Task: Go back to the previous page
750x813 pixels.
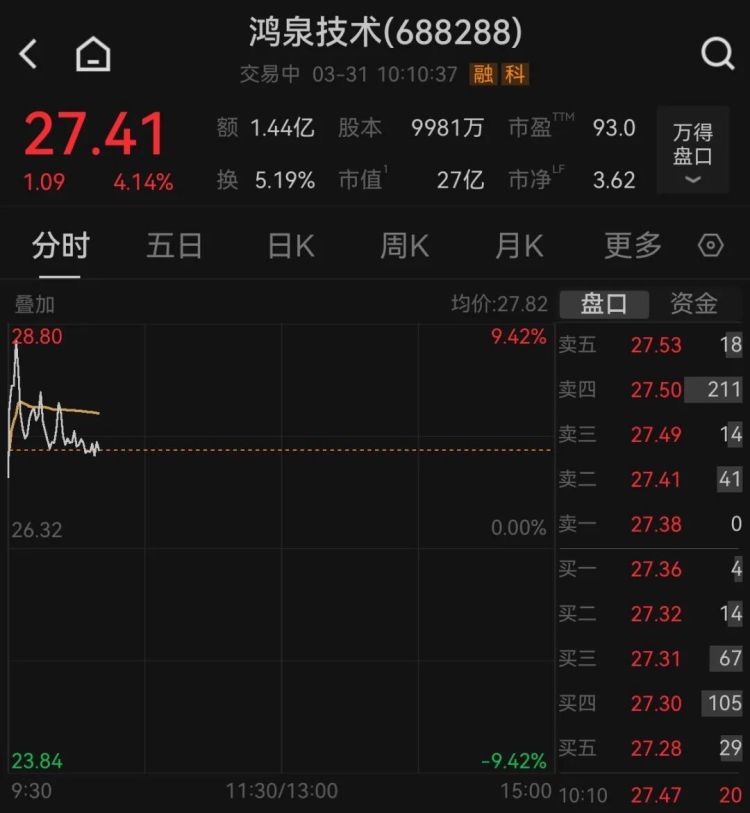Action: click(x=28, y=54)
